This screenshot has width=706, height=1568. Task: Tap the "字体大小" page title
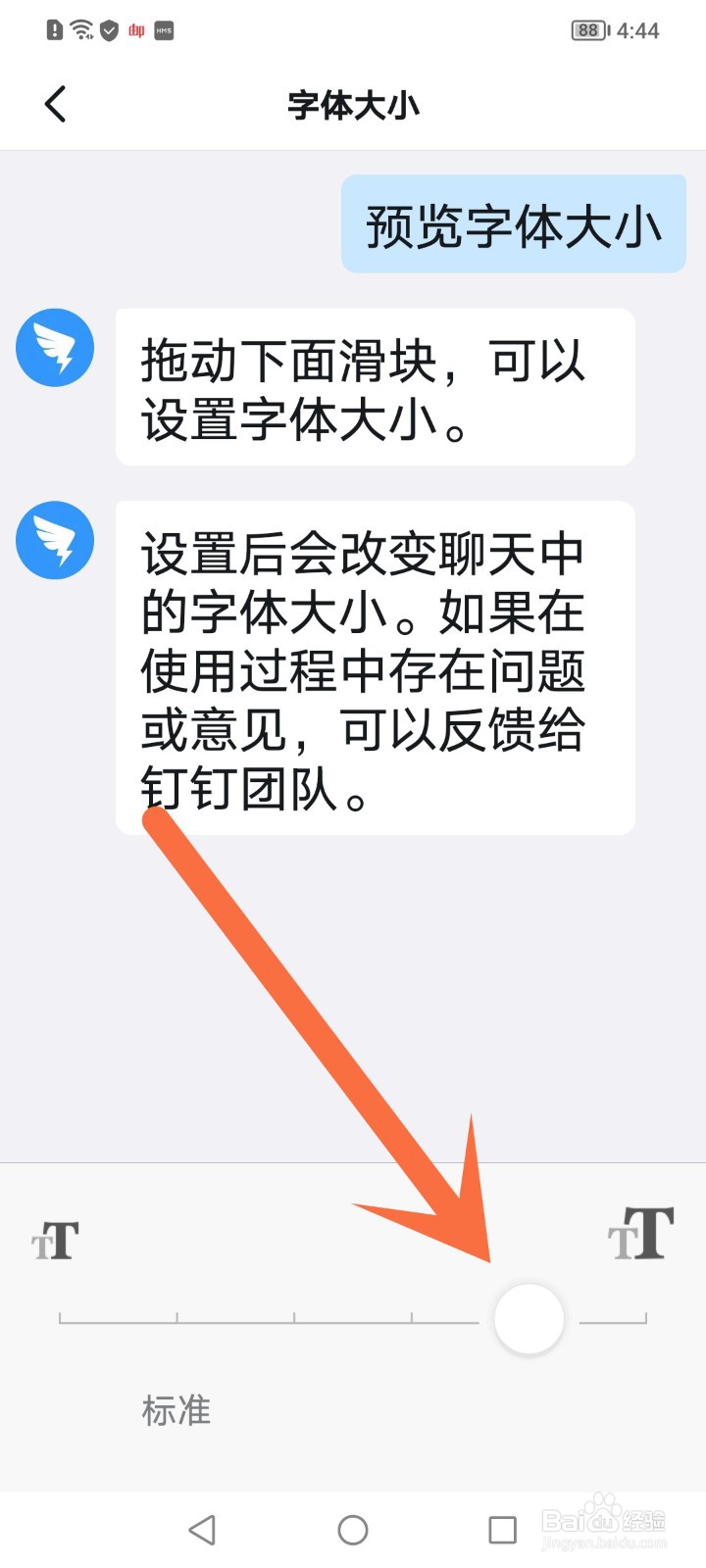click(353, 105)
